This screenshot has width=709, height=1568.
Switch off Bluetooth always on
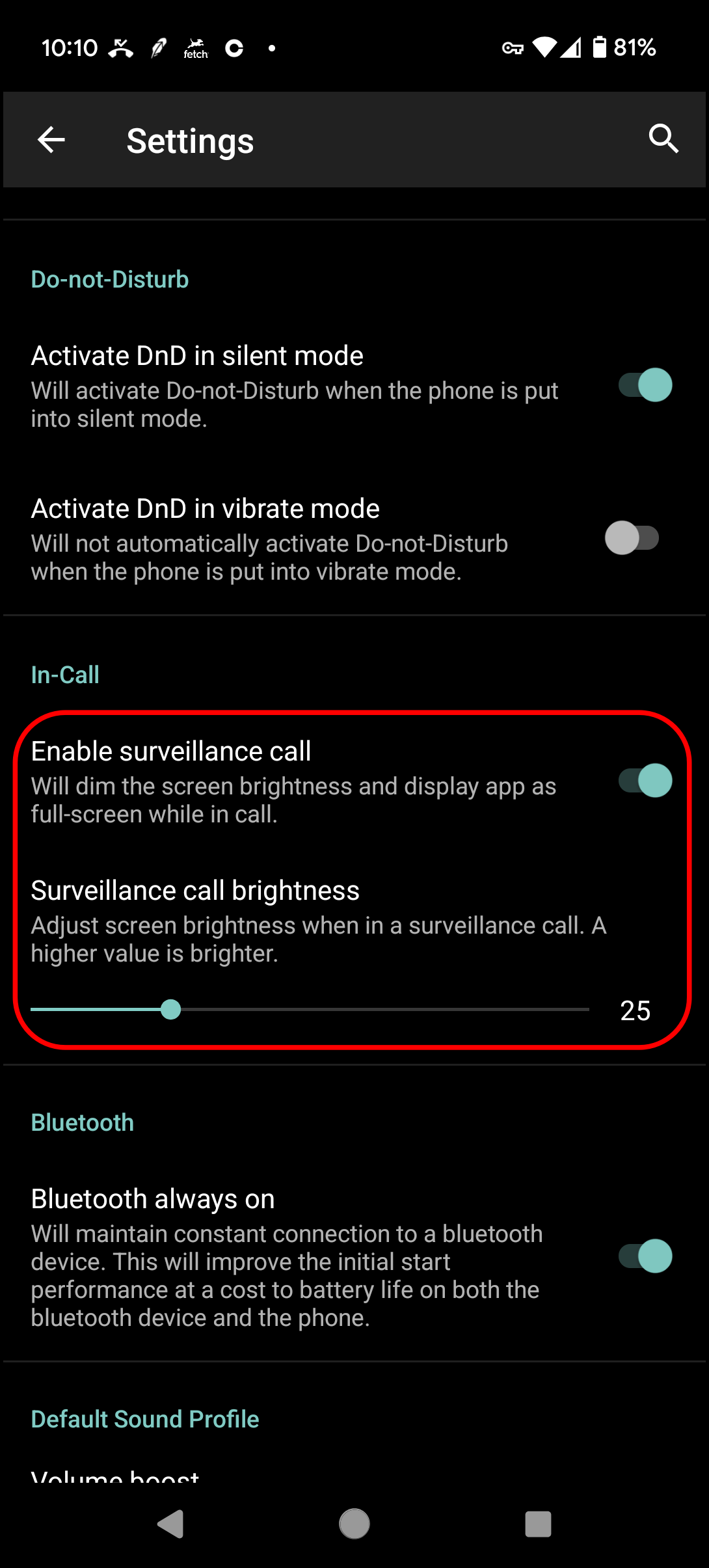[x=645, y=1256]
